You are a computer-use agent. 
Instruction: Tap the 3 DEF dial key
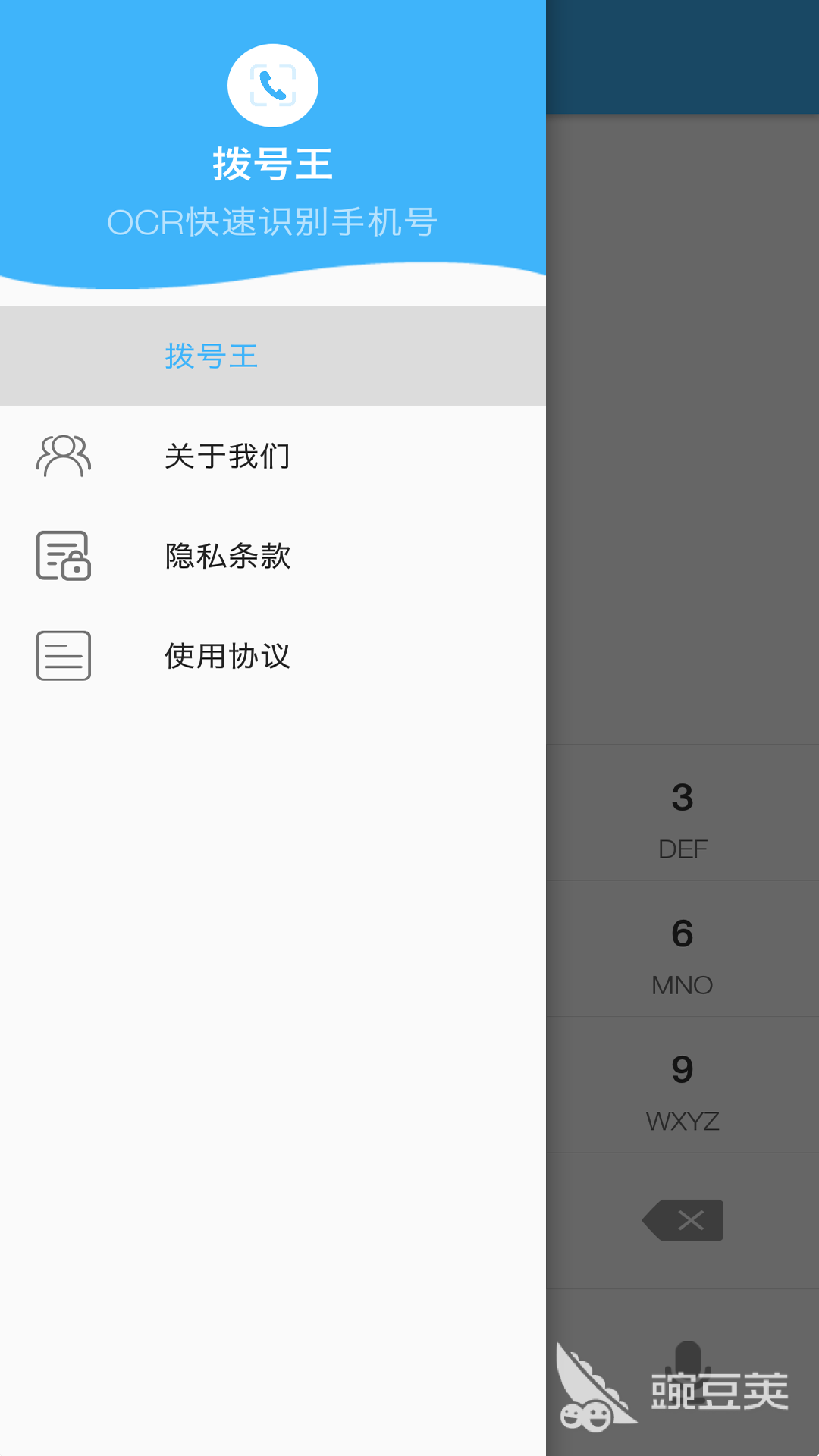click(x=682, y=813)
